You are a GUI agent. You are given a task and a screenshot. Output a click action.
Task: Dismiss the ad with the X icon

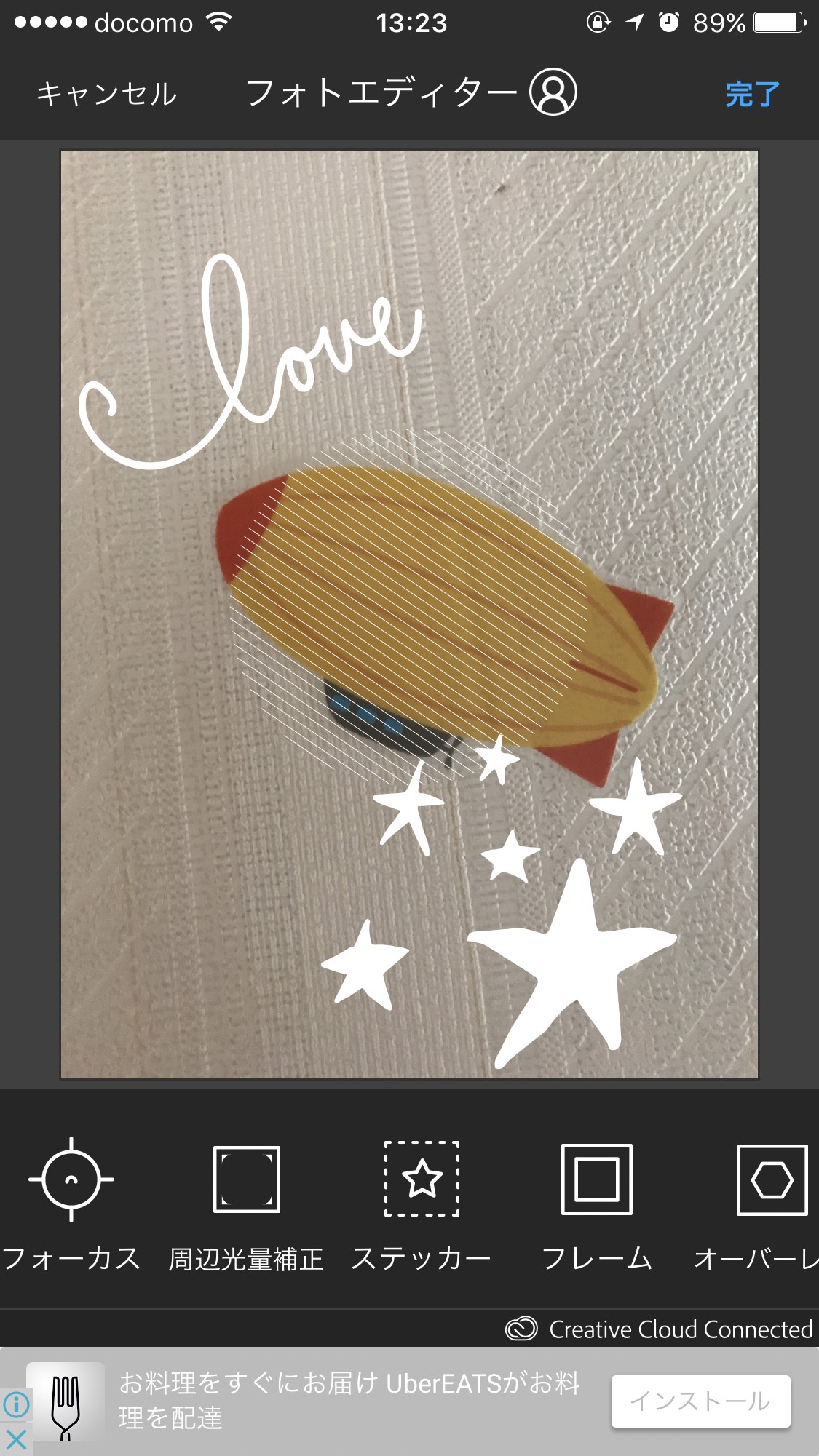point(16,1439)
